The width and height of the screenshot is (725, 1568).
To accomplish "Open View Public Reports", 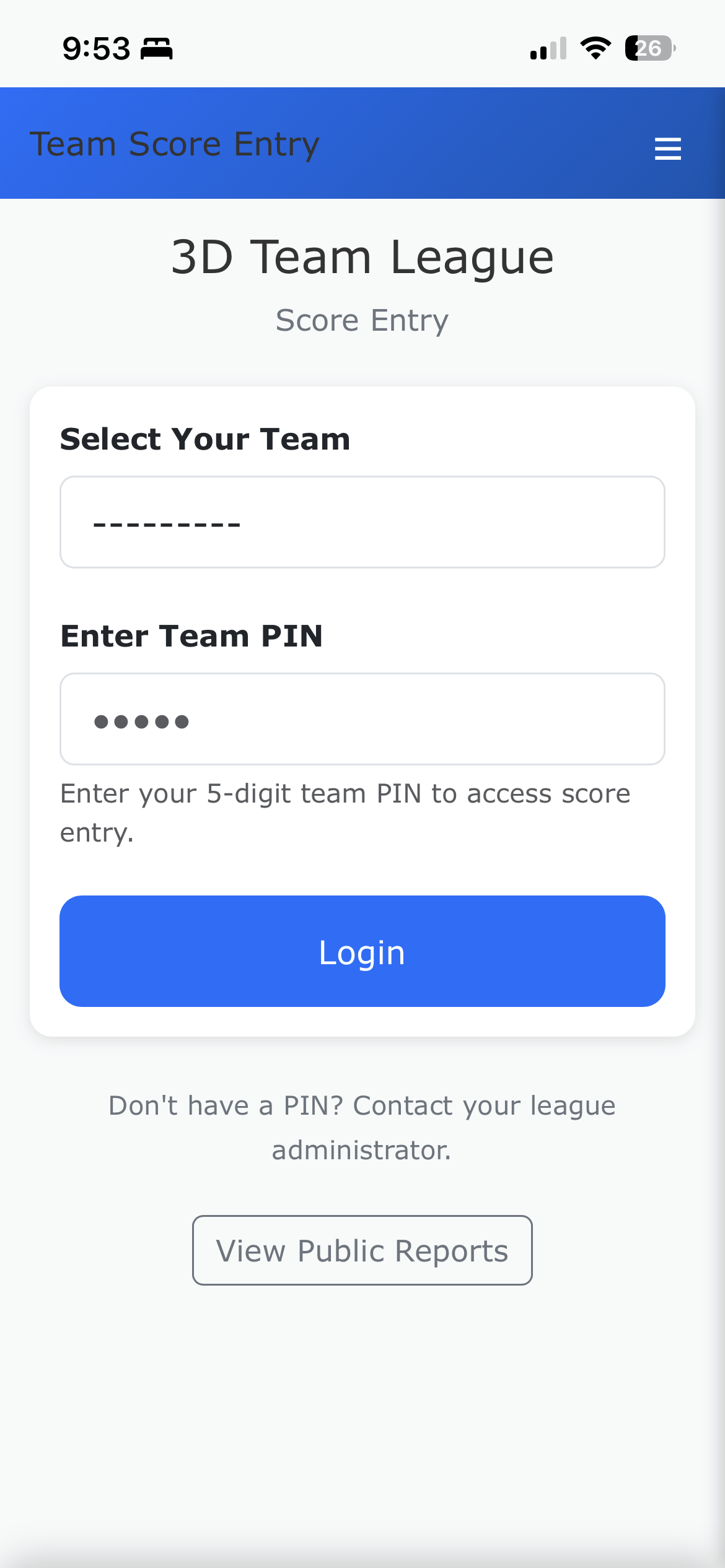I will 362,1250.
